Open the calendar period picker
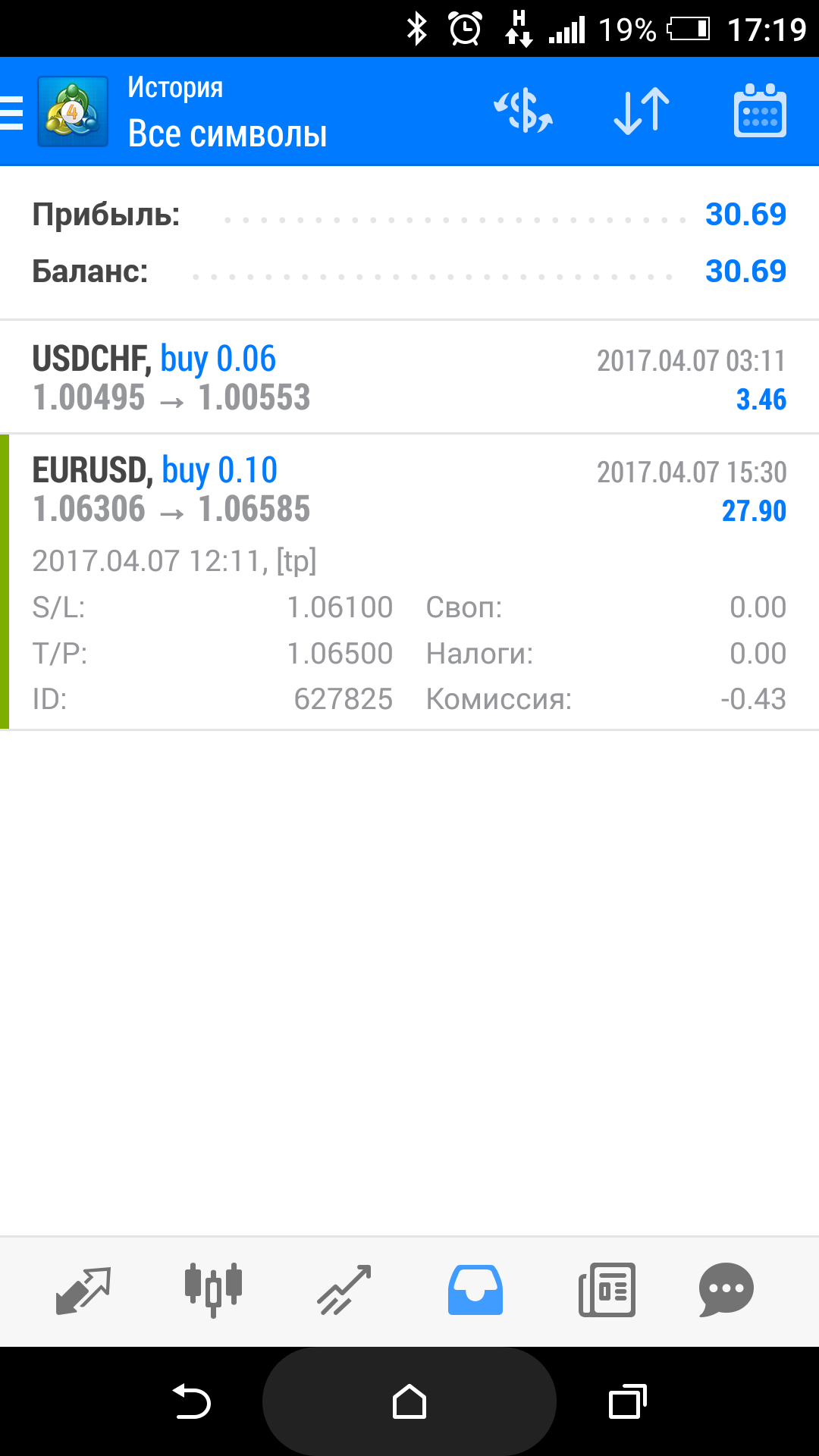 tap(760, 111)
